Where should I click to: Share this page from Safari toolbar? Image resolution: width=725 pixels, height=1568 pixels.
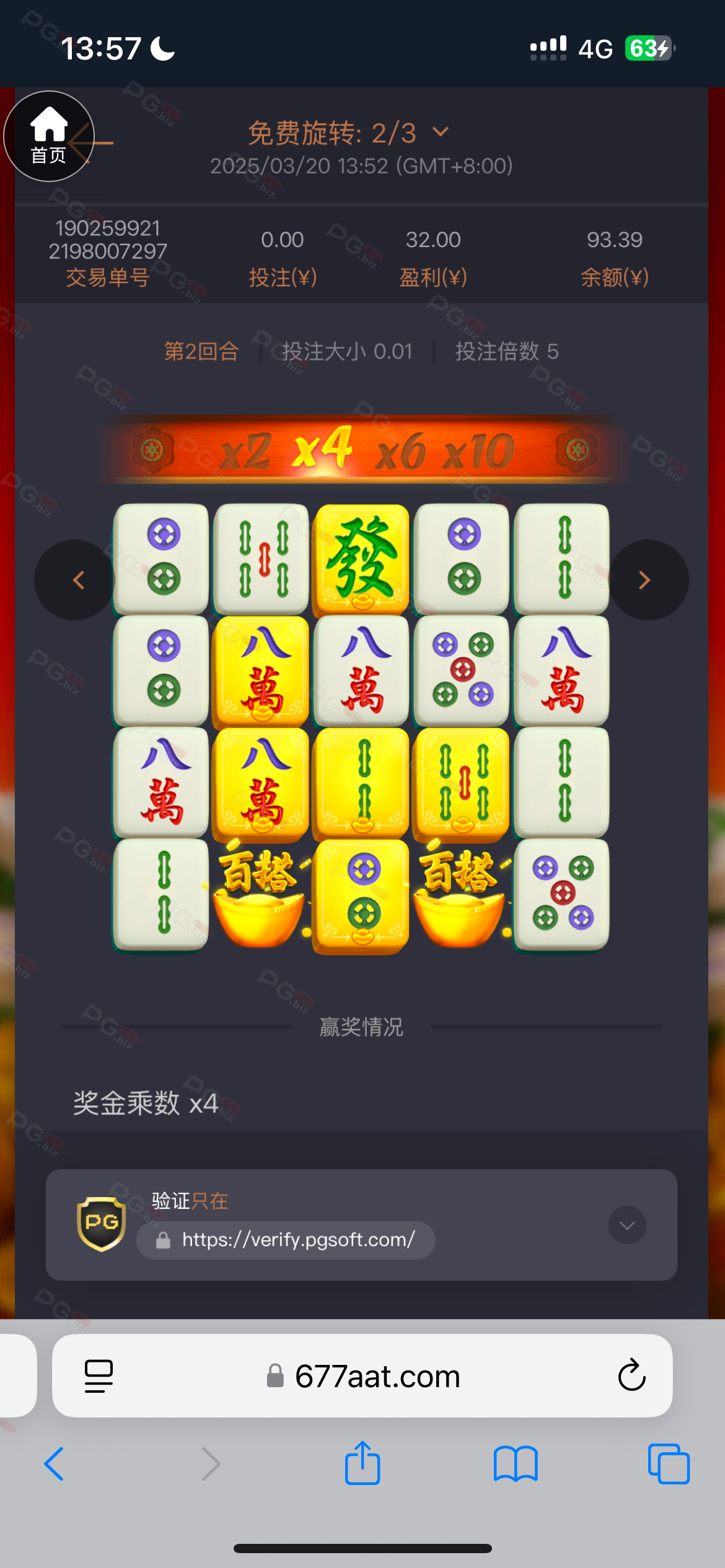(x=362, y=1462)
